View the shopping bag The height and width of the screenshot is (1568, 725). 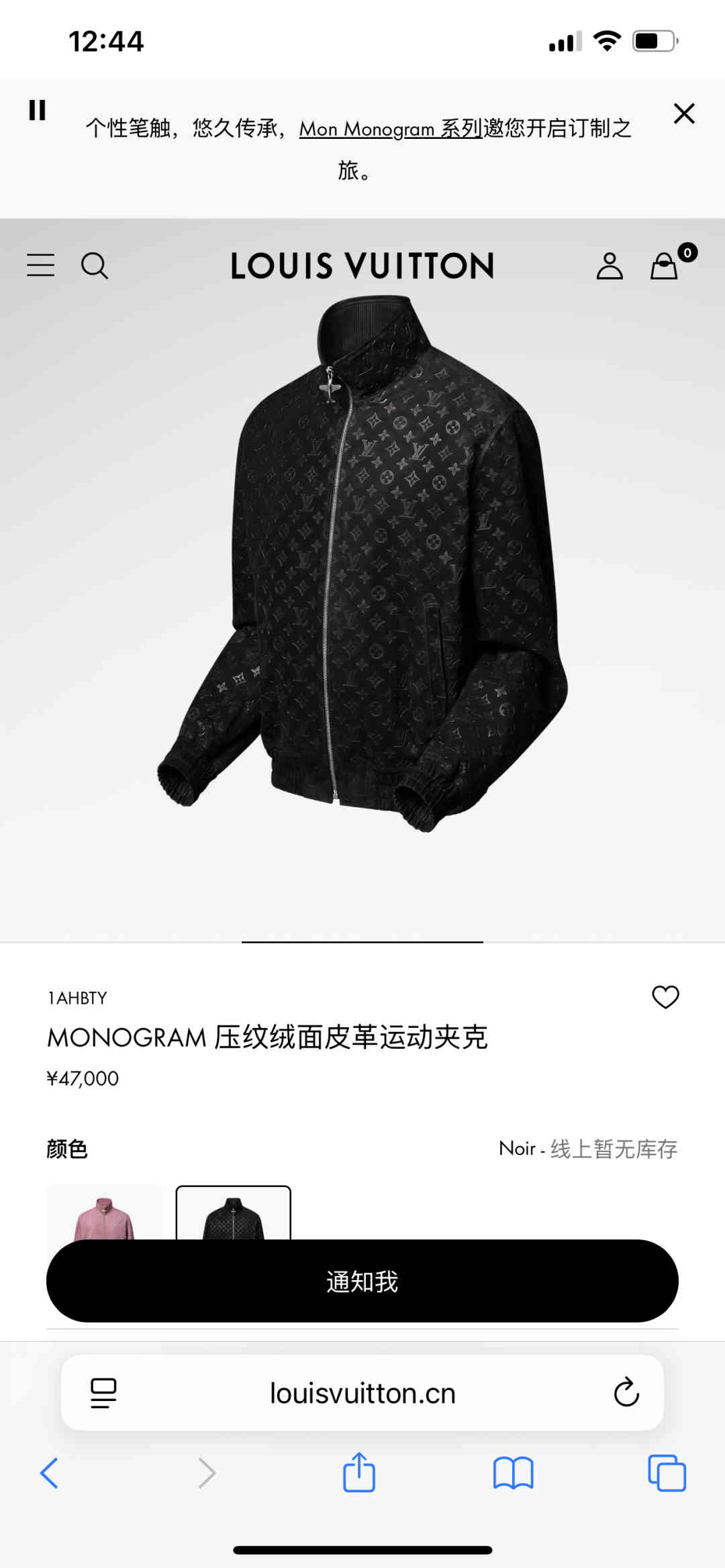coord(665,265)
